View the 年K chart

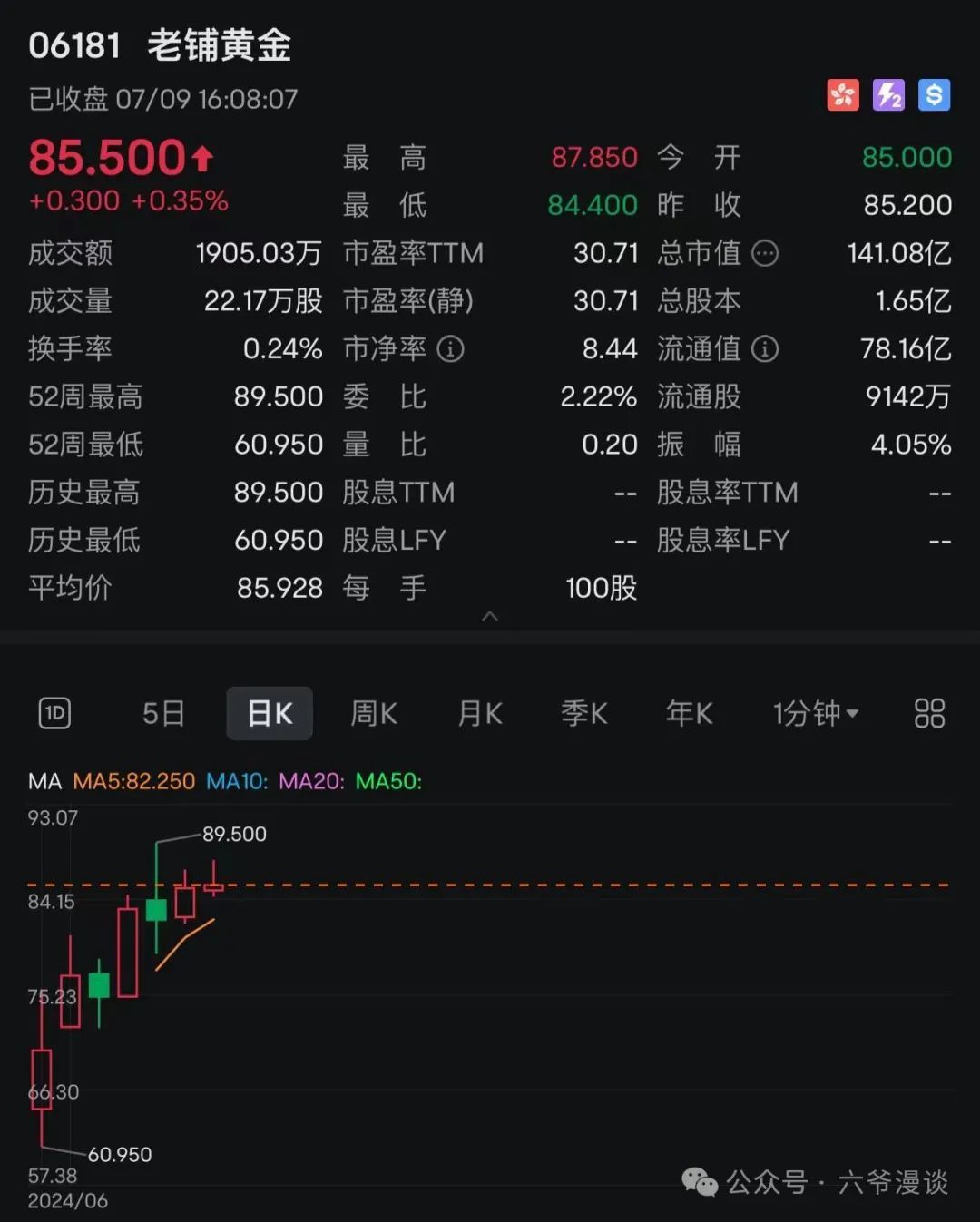click(690, 714)
